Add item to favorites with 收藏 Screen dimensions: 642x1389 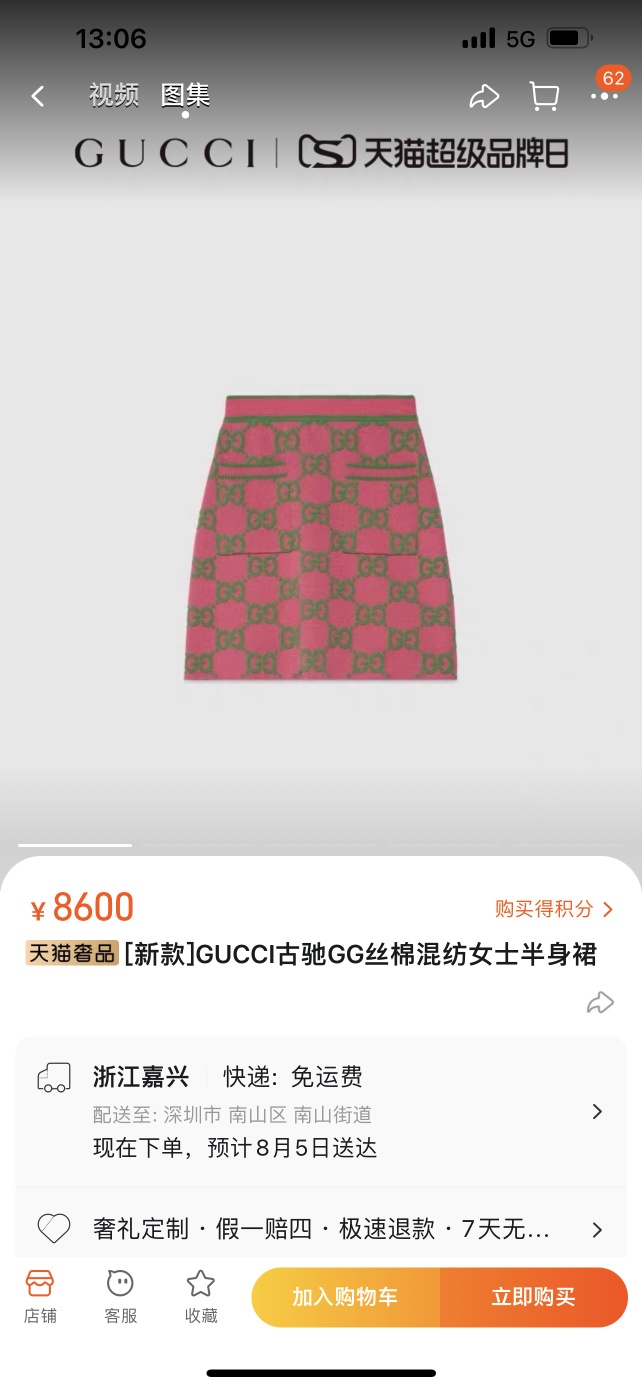coord(201,1296)
